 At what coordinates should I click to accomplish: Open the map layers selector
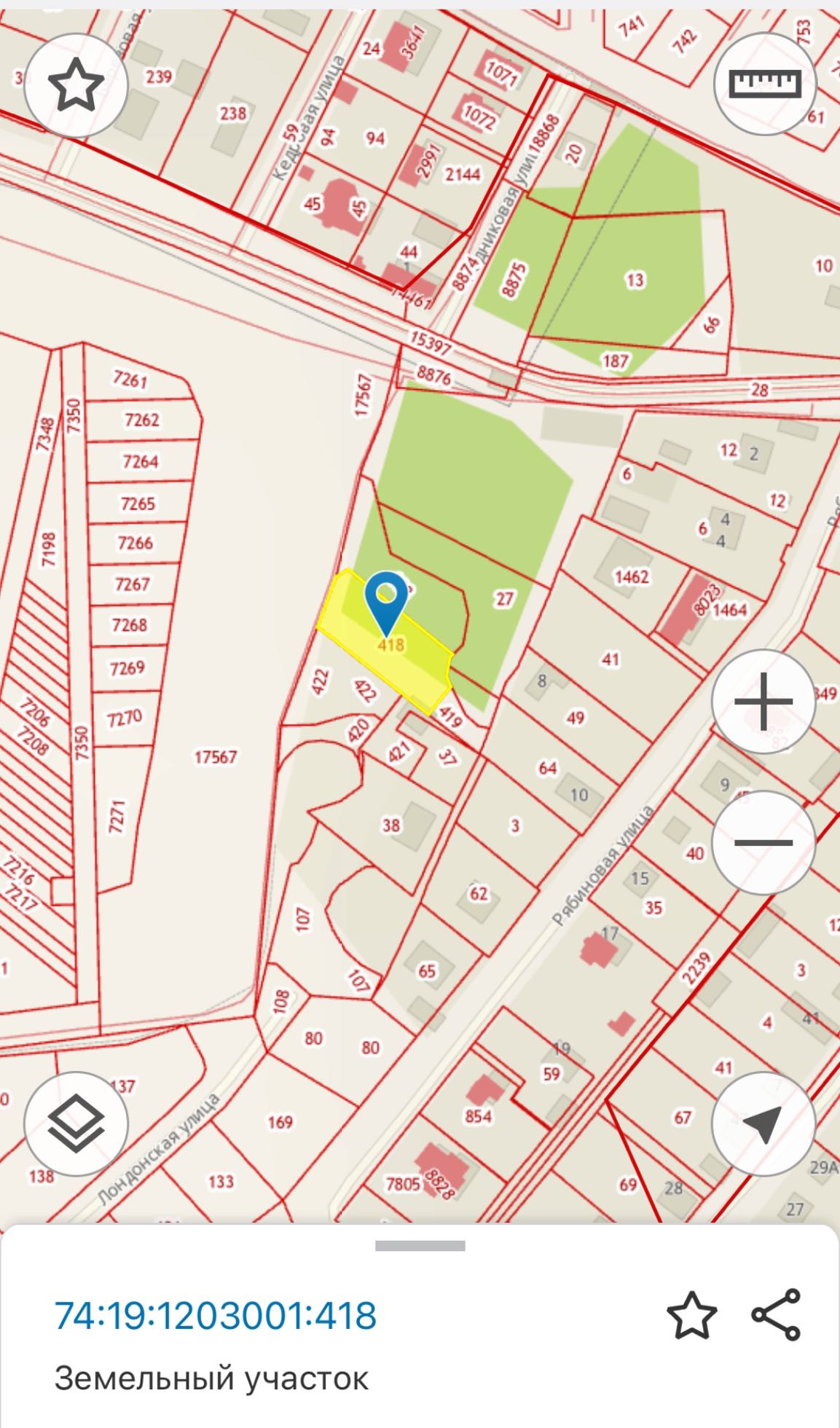[76, 1123]
